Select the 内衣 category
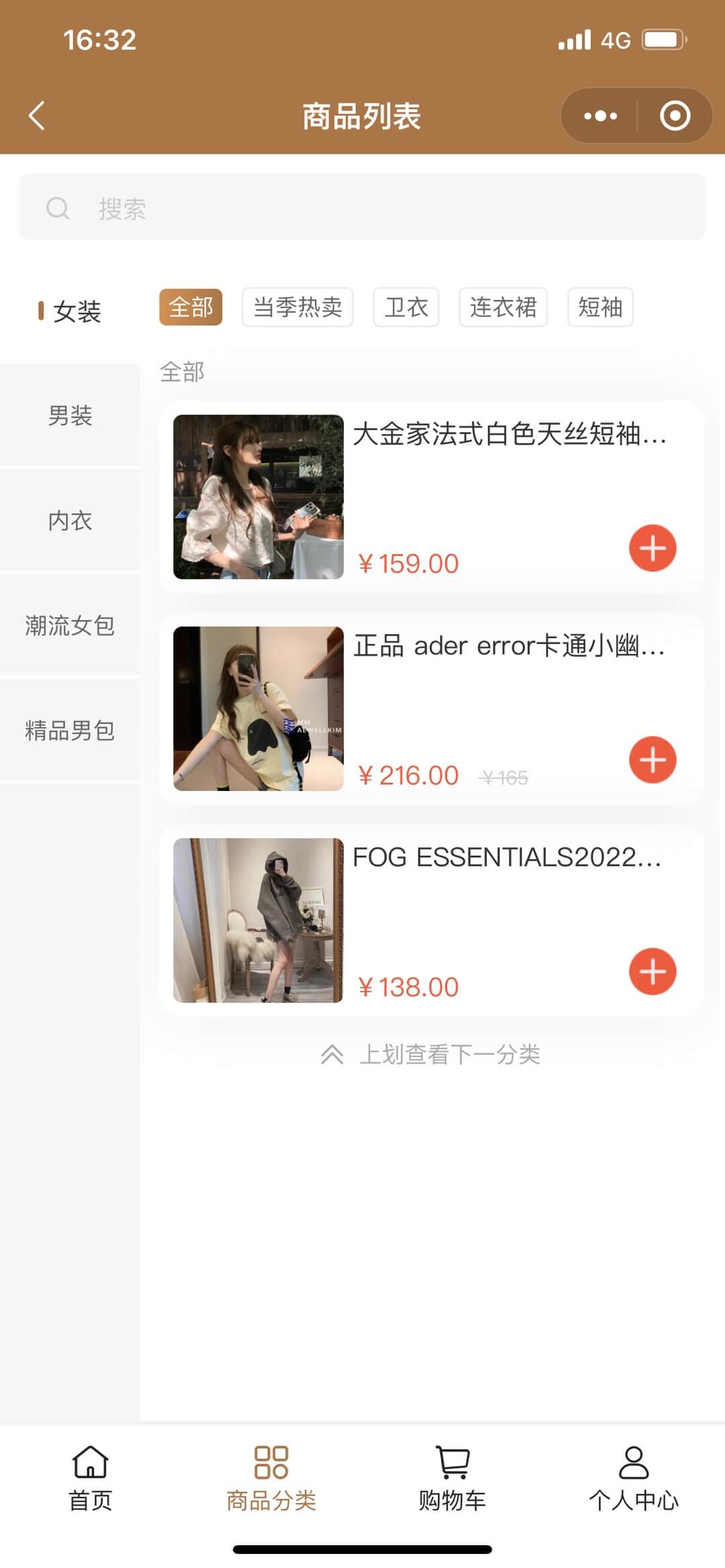 (70, 521)
